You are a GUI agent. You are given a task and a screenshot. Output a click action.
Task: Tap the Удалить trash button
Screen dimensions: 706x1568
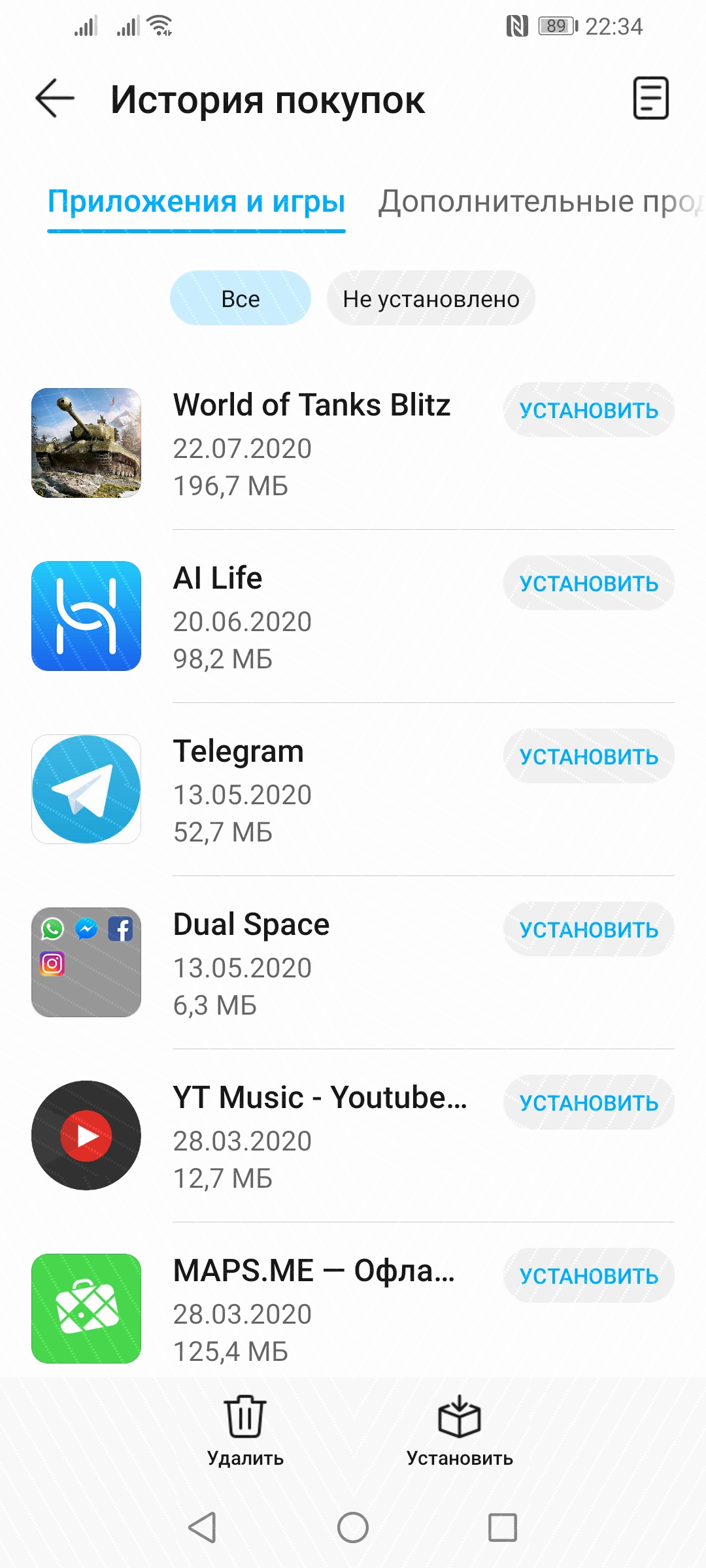tap(245, 1431)
